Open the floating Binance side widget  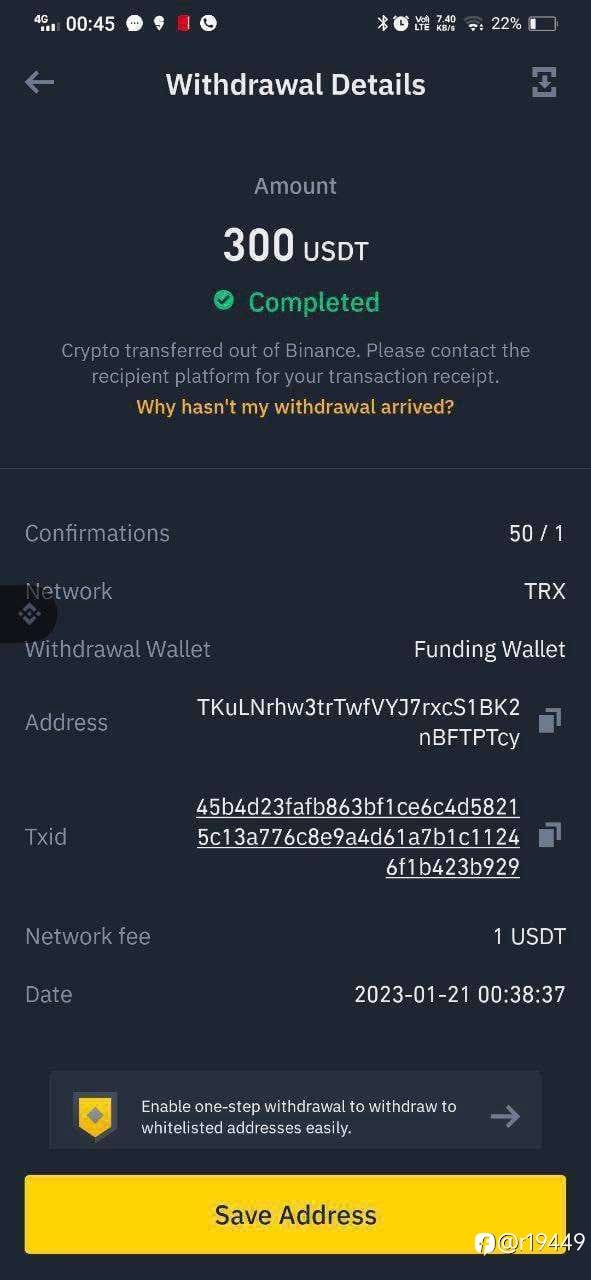(29, 613)
